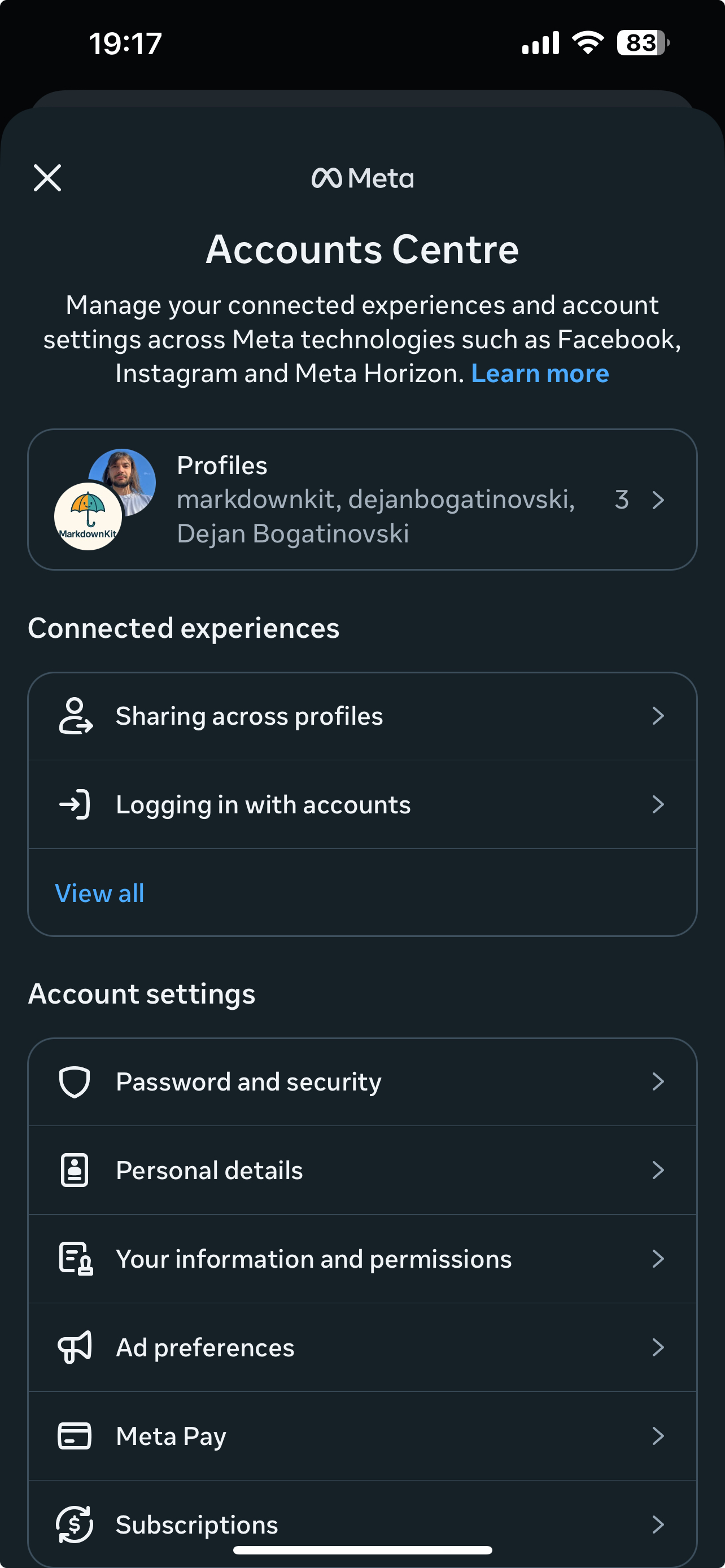725x1568 pixels.
Task: Close the Accounts Centre sheet
Action: (47, 178)
